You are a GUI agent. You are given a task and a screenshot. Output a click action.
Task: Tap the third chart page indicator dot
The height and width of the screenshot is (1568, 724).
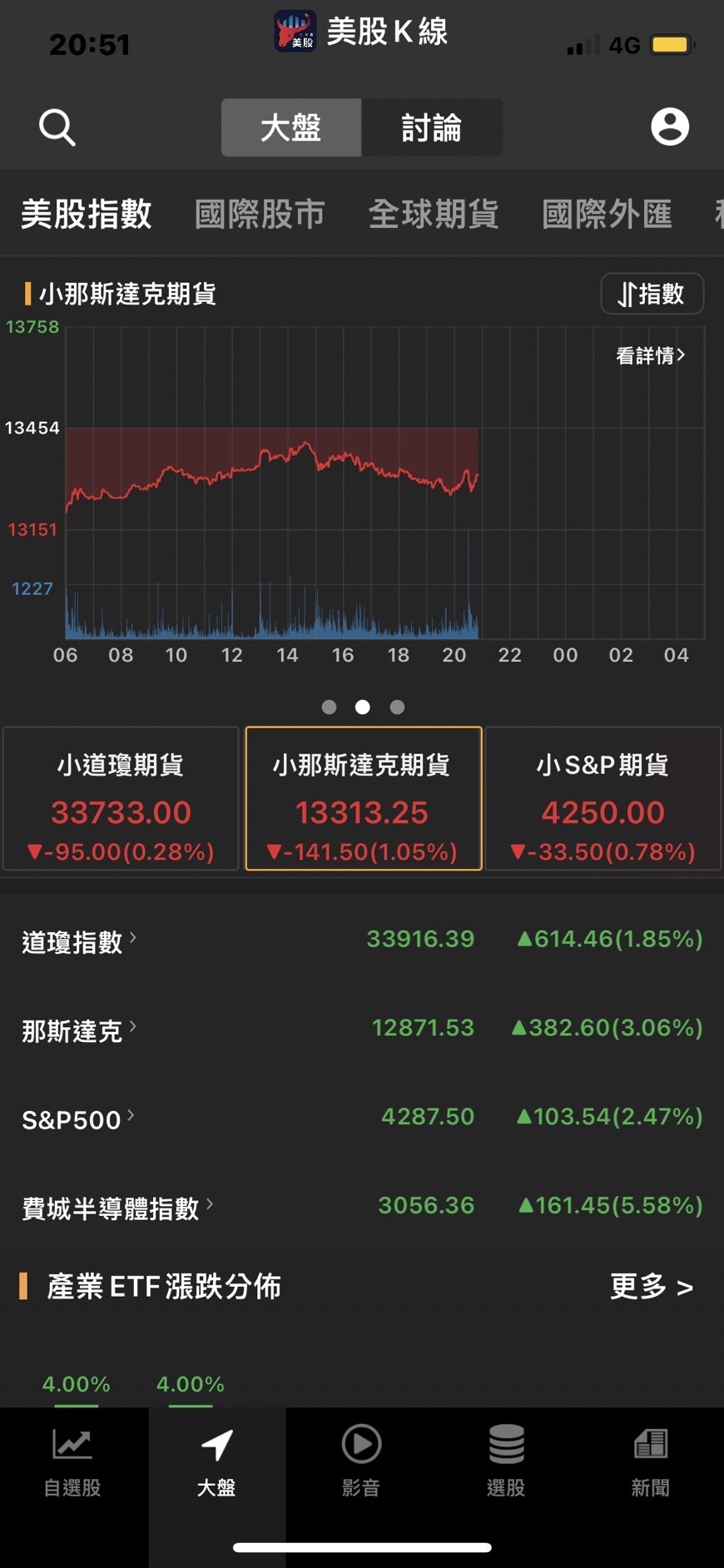(x=397, y=707)
